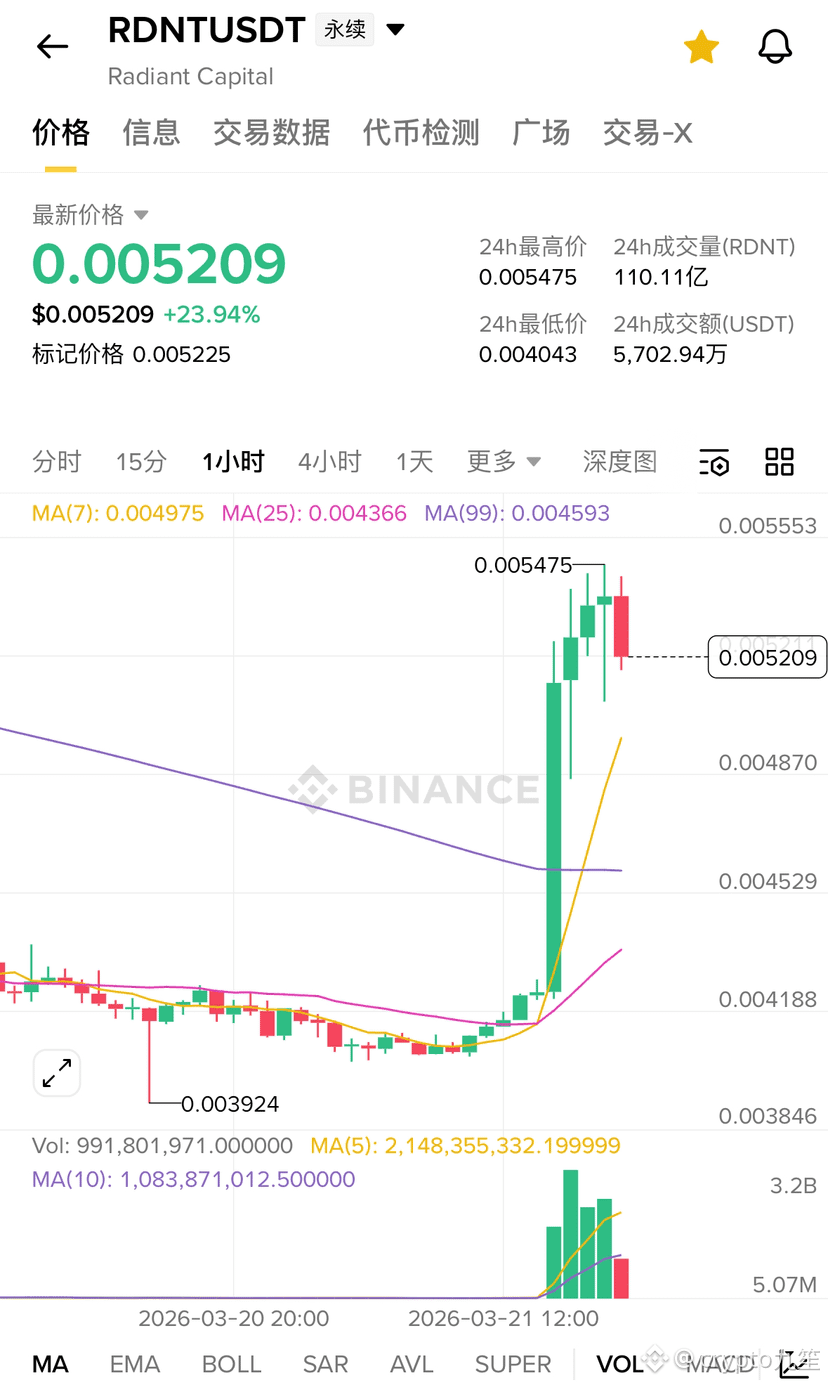Open the RDNTUSDT pair selector dropdown
The width and height of the screenshot is (828, 1385).
tap(396, 30)
